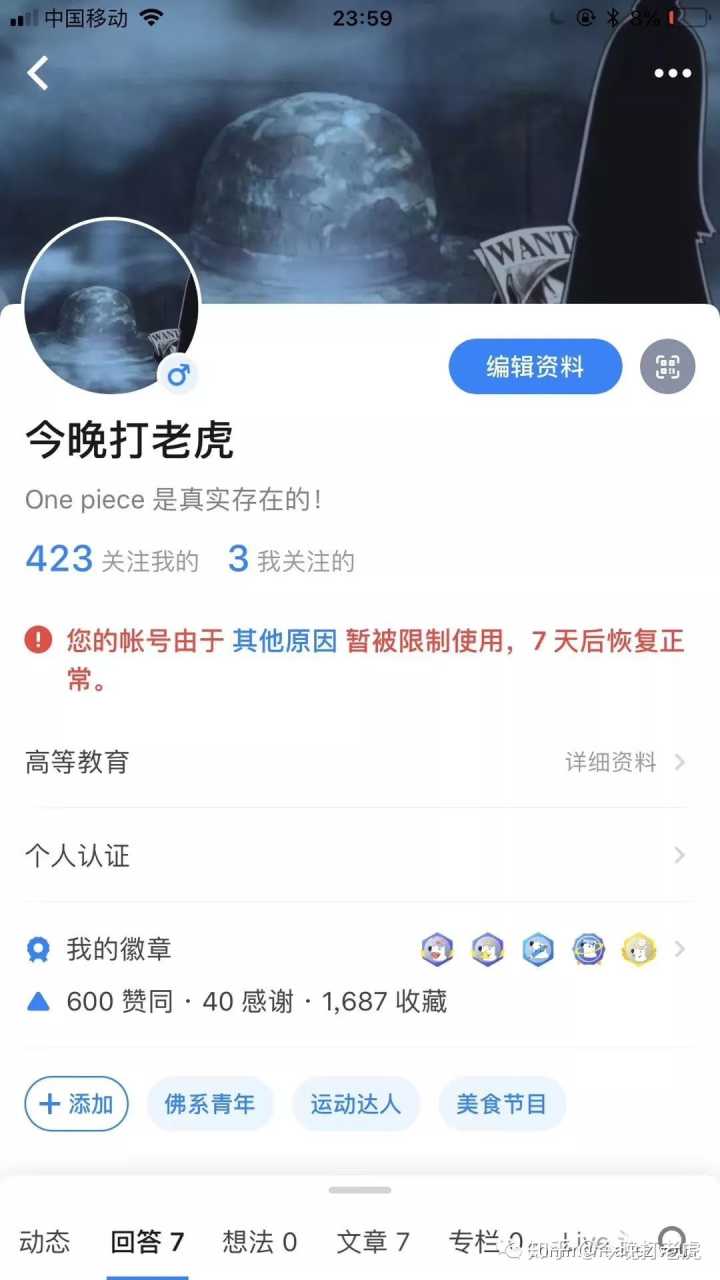View the round profile avatar

110,307
